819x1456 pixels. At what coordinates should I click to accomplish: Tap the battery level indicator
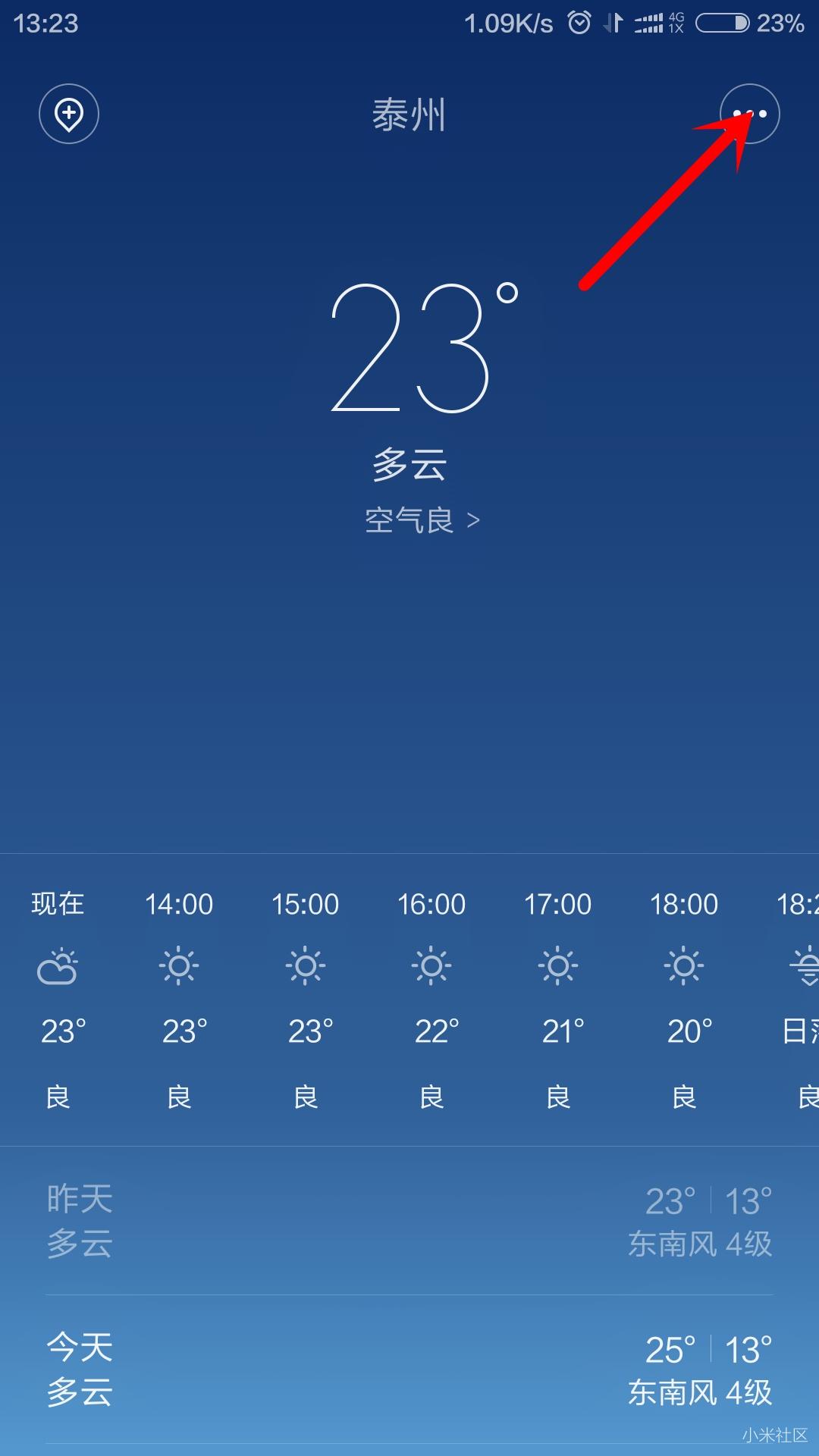pos(724,23)
